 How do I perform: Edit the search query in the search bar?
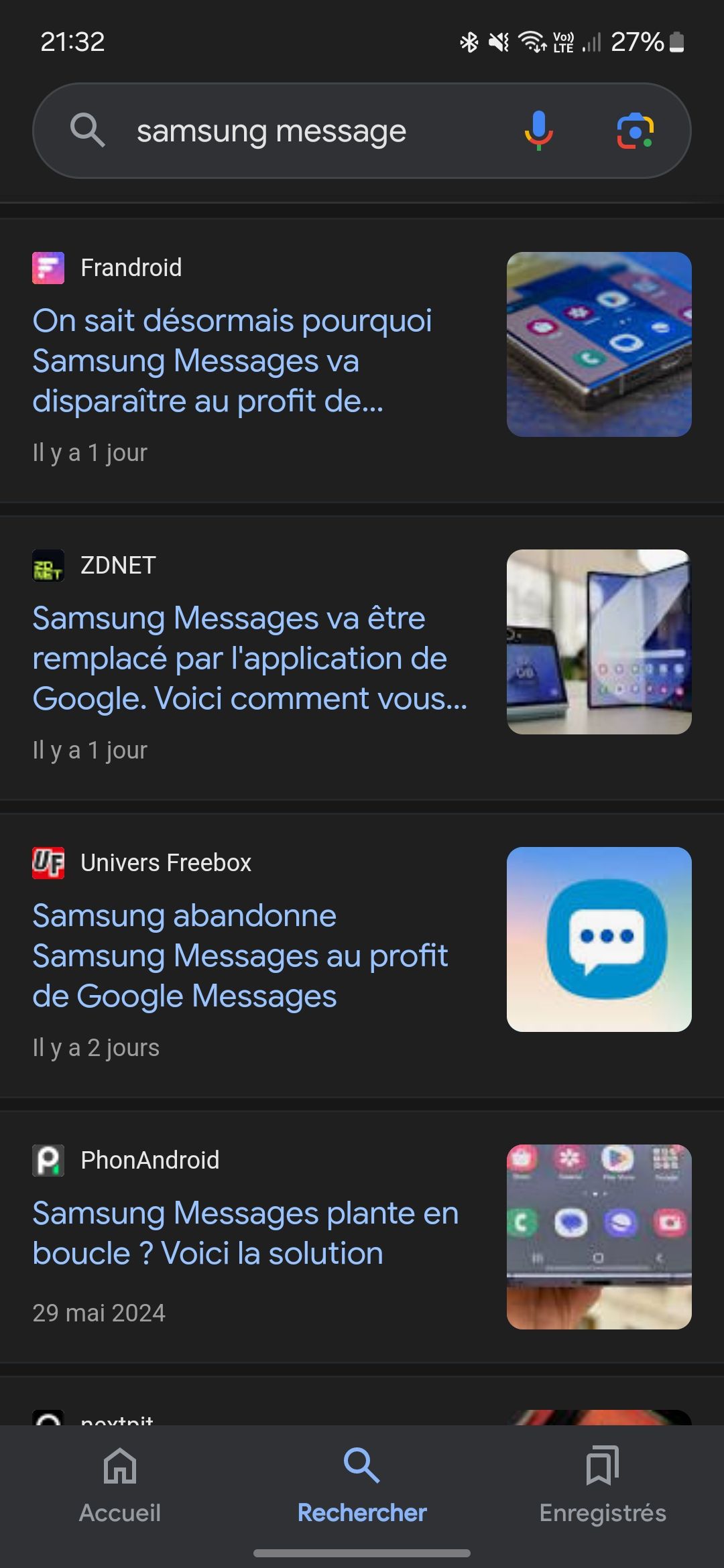click(x=271, y=131)
